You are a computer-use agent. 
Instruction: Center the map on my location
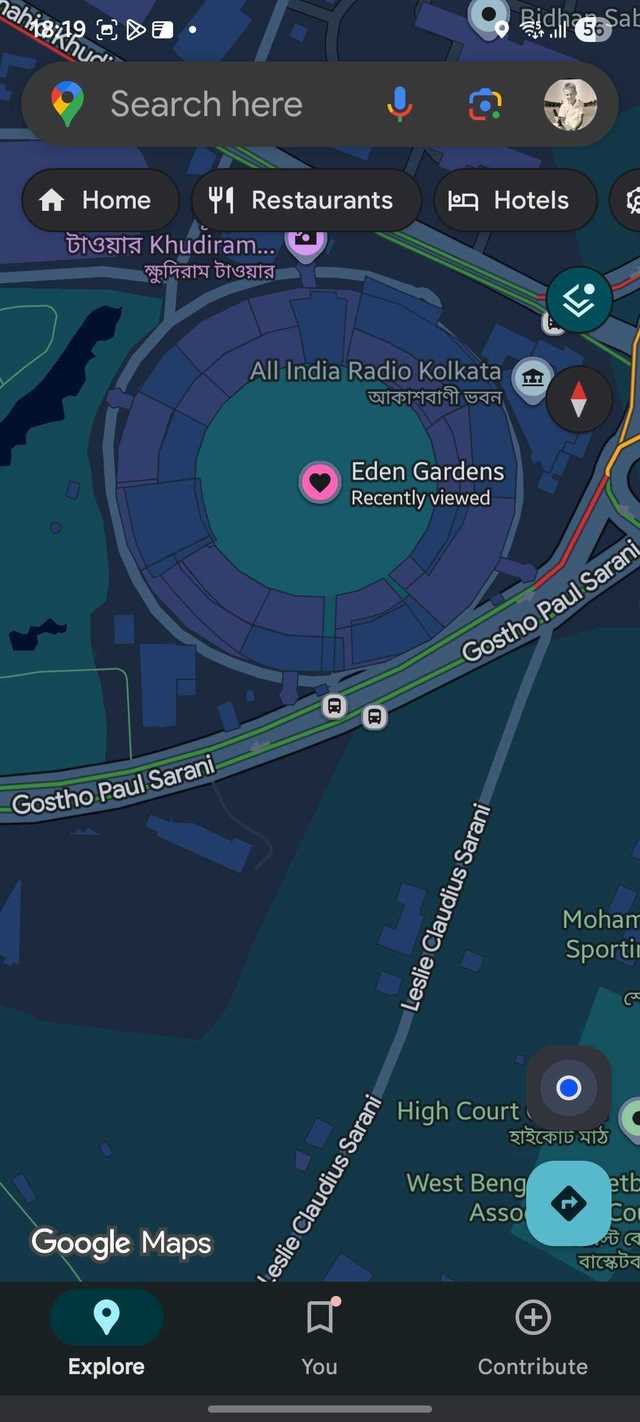coord(568,1088)
